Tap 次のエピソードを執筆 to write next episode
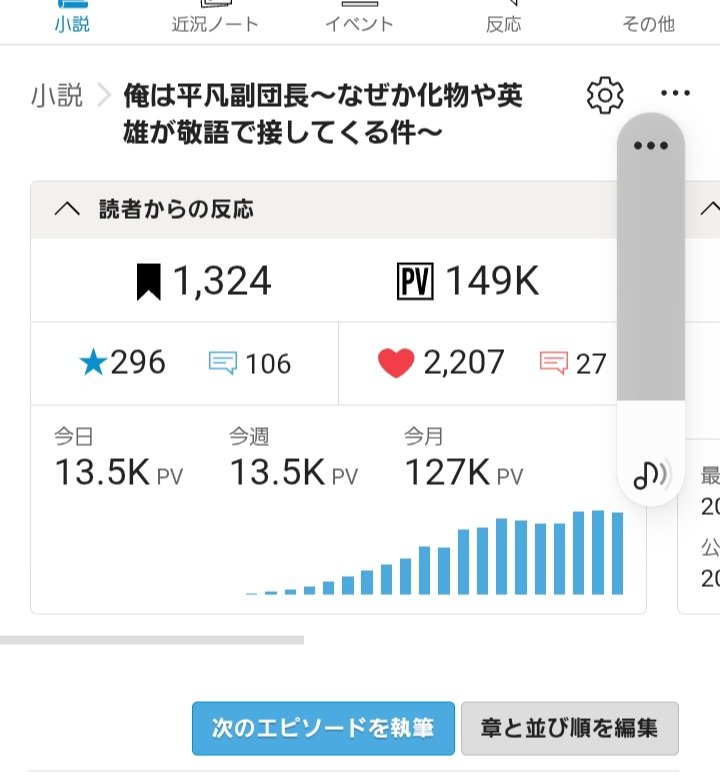Viewport: 720px width, 776px height. point(323,728)
